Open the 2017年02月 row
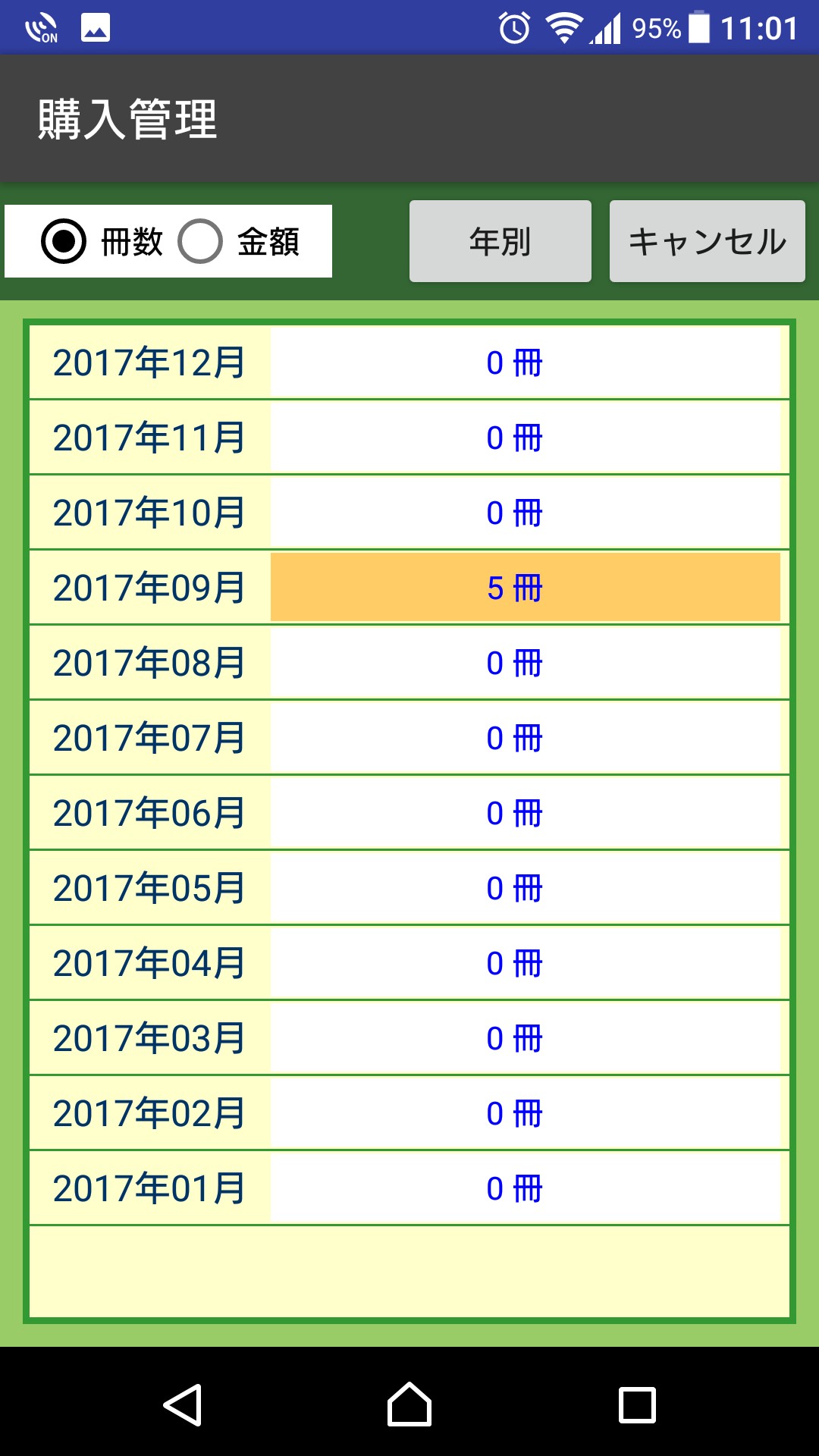This screenshot has height=1456, width=819. pos(409,1113)
